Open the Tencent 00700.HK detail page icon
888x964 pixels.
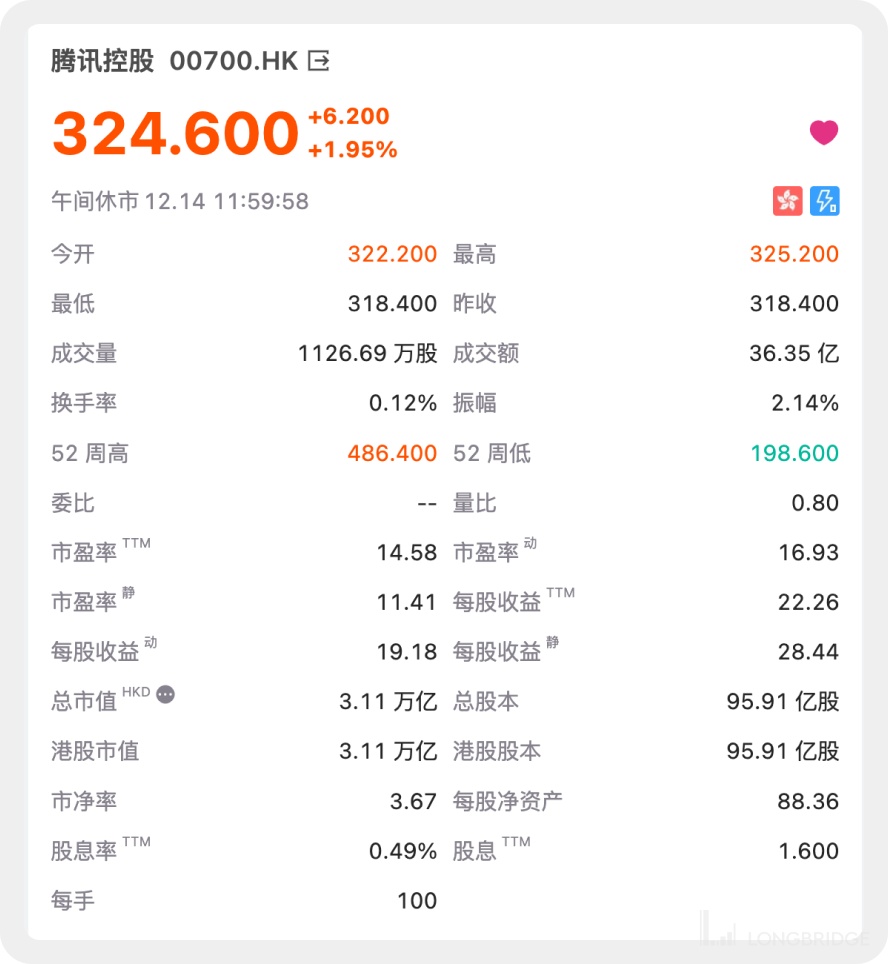click(319, 61)
